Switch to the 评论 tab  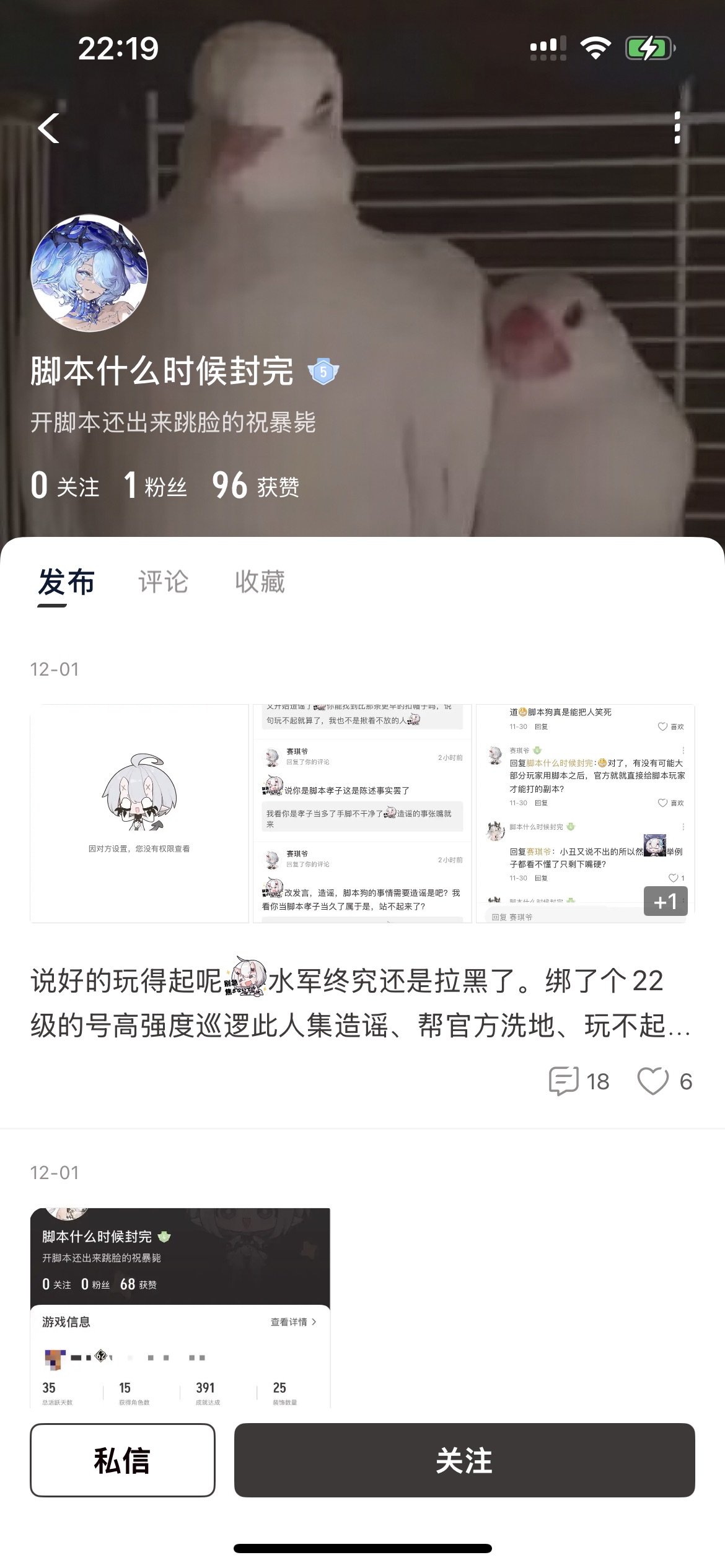coord(163,582)
